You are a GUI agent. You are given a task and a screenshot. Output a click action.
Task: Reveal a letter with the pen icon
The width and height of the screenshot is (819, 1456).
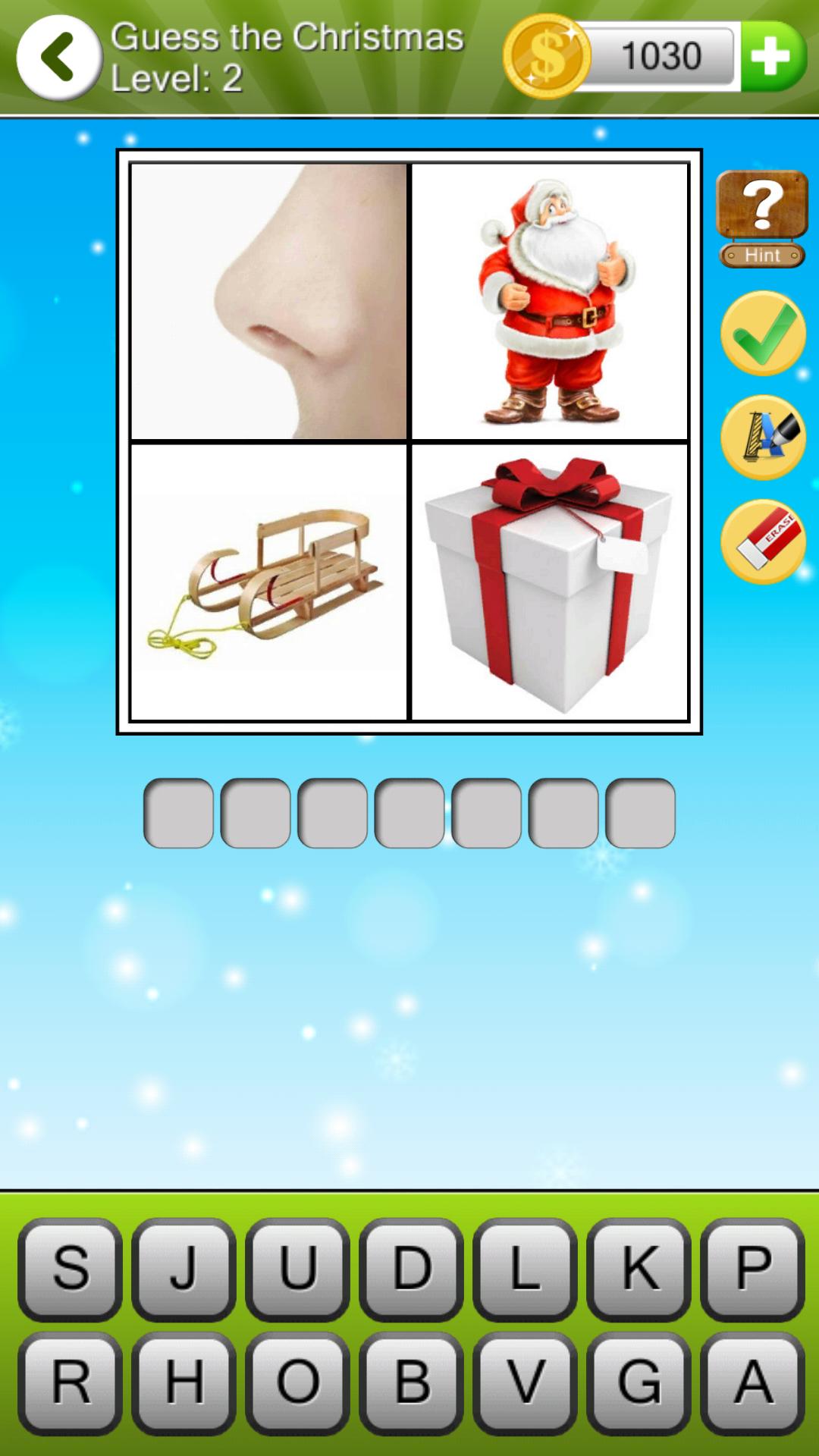coord(763,437)
